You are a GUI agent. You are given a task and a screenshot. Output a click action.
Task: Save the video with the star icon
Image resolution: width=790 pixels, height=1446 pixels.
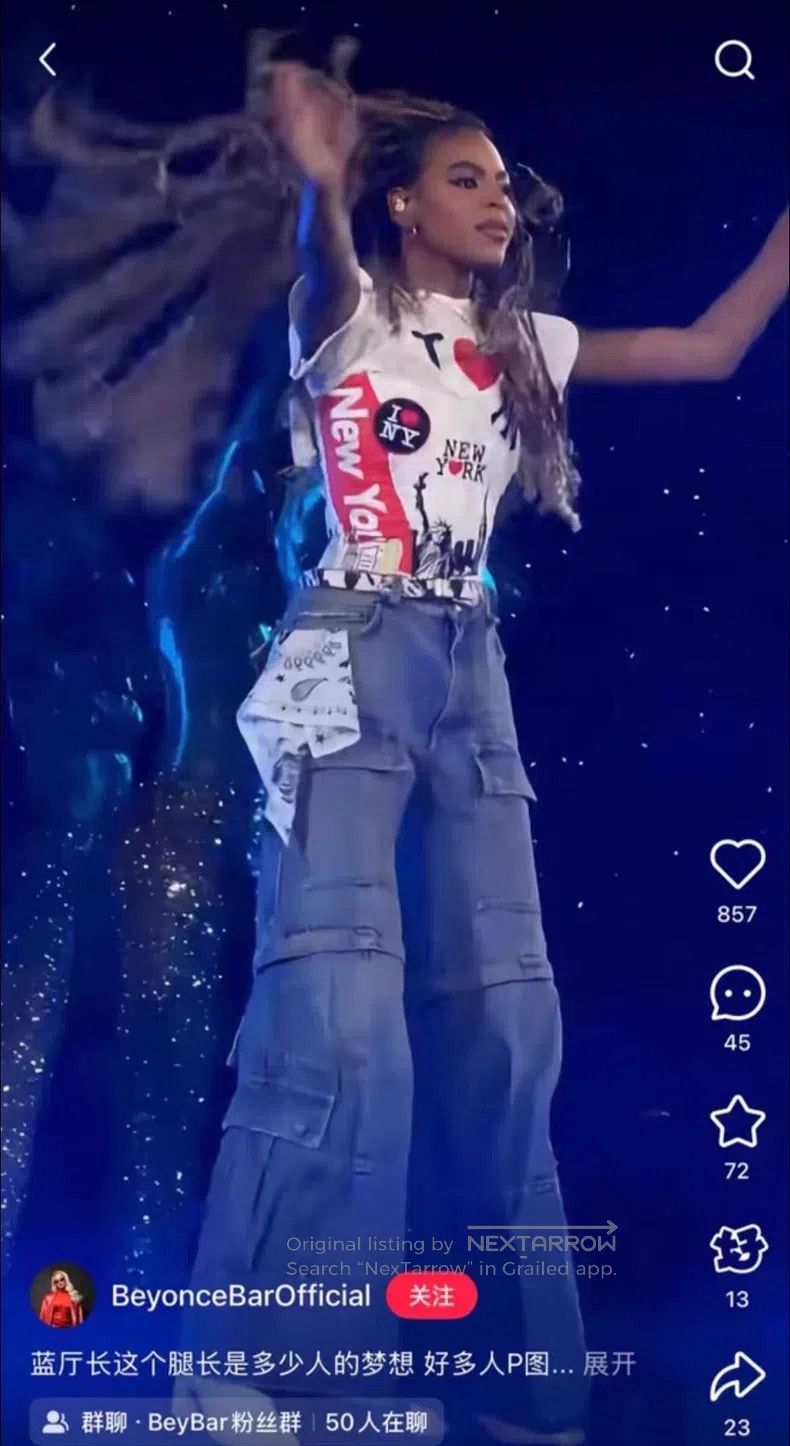tap(737, 1122)
